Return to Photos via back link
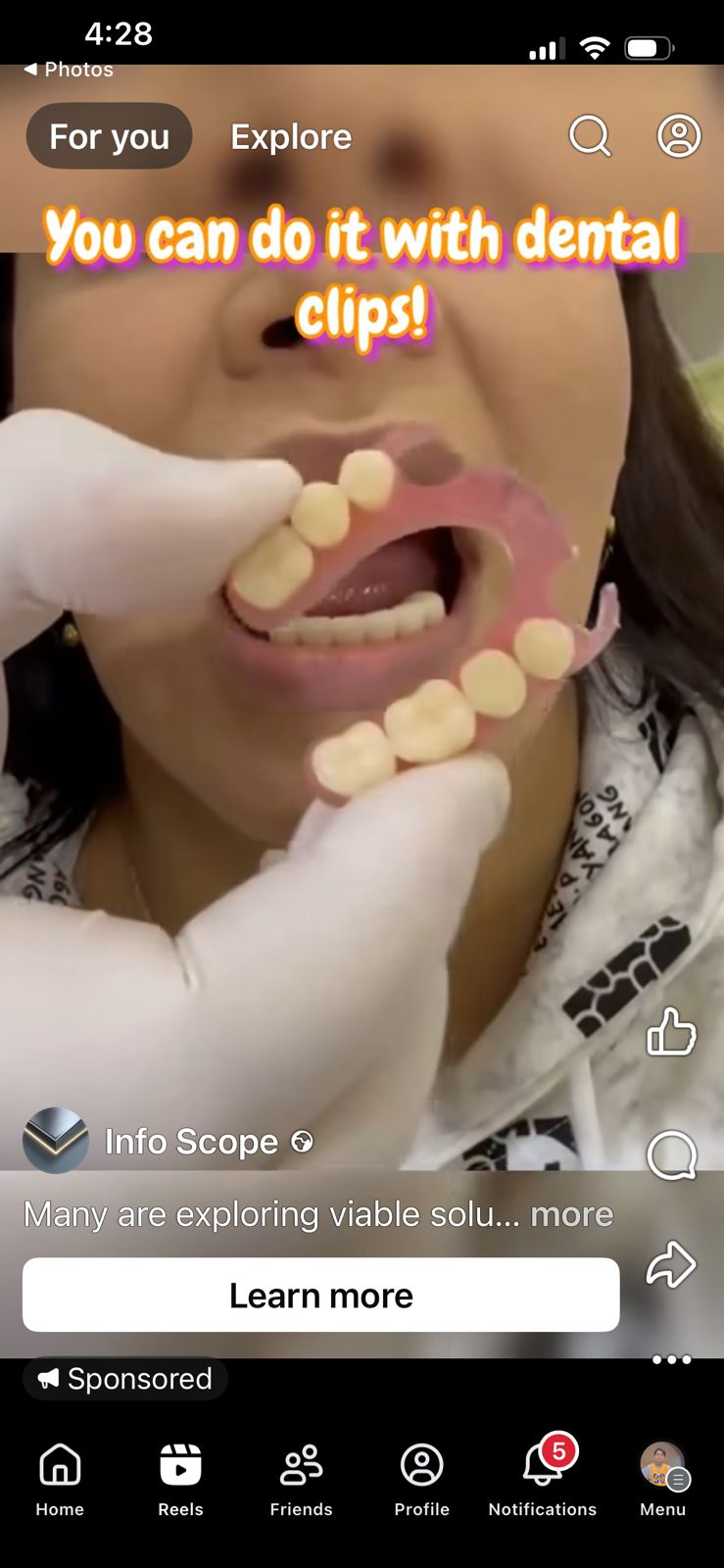Image resolution: width=724 pixels, height=1568 pixels. click(69, 70)
